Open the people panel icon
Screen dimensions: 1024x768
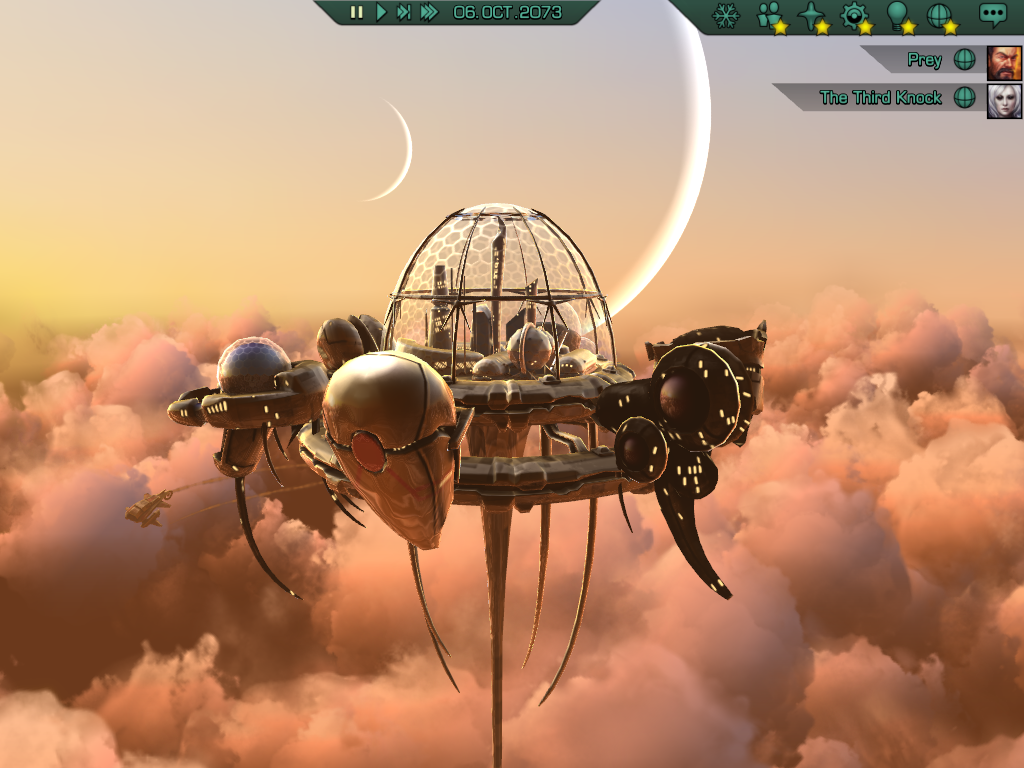pos(769,15)
